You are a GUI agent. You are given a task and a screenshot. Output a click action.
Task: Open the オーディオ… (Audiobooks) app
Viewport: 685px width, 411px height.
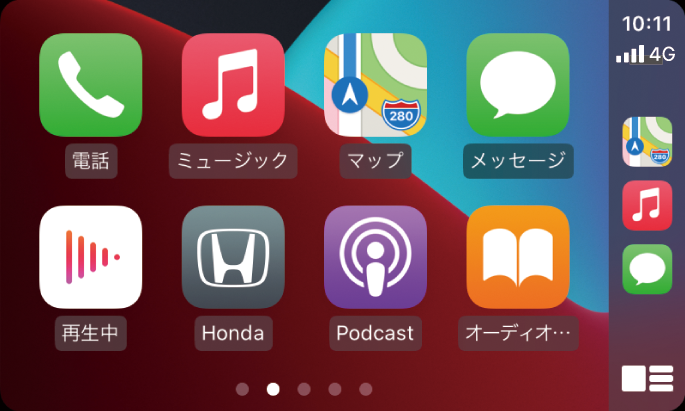click(x=518, y=257)
